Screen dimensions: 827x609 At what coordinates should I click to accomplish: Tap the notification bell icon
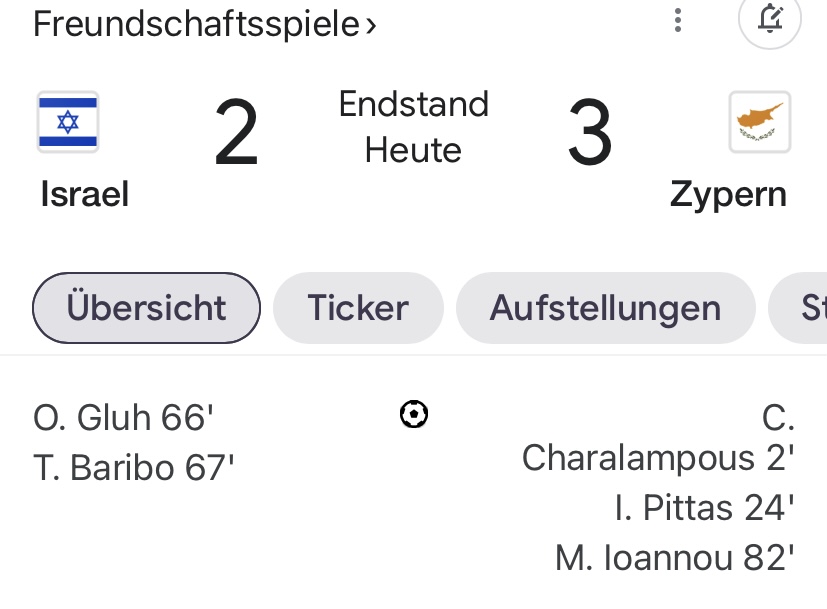(x=769, y=19)
